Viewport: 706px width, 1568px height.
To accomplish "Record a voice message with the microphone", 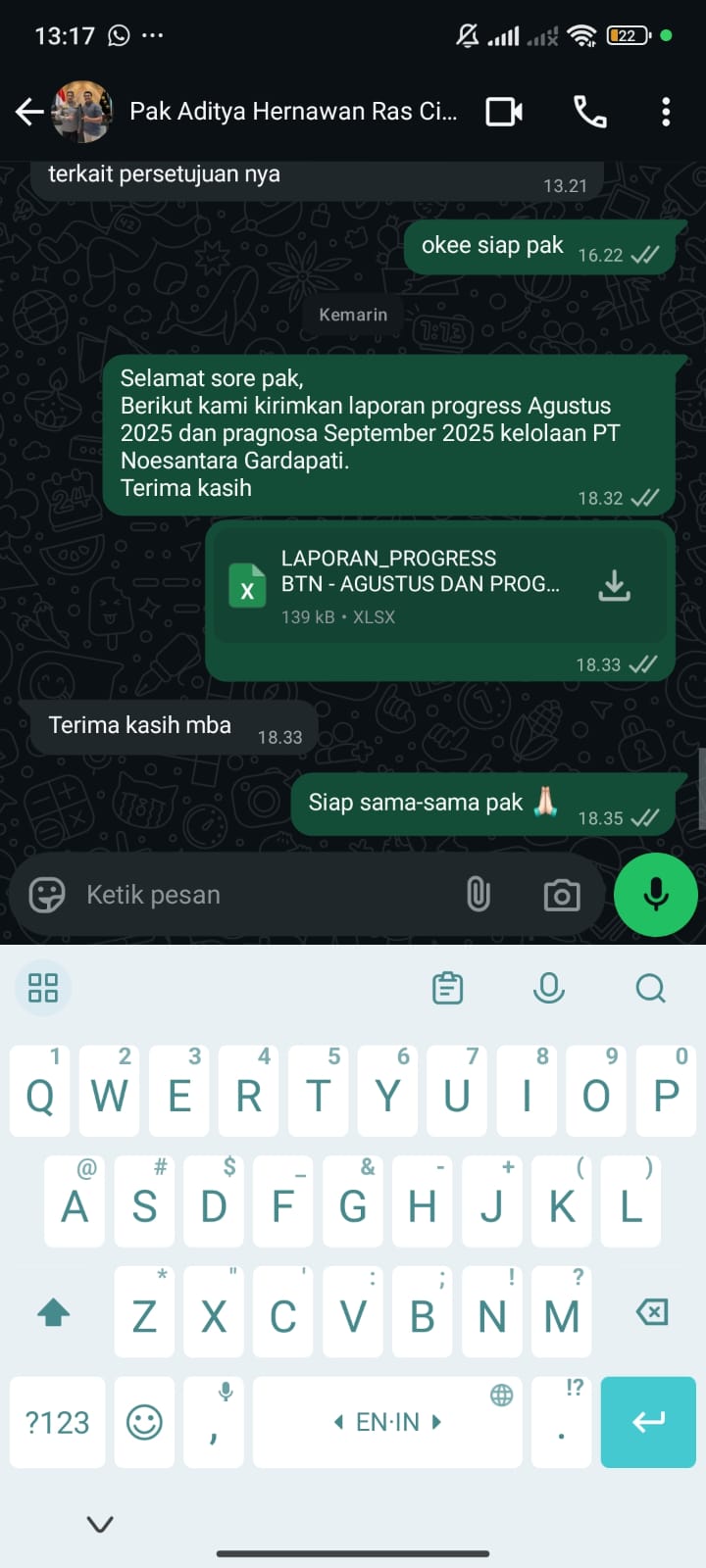I will tap(655, 895).
